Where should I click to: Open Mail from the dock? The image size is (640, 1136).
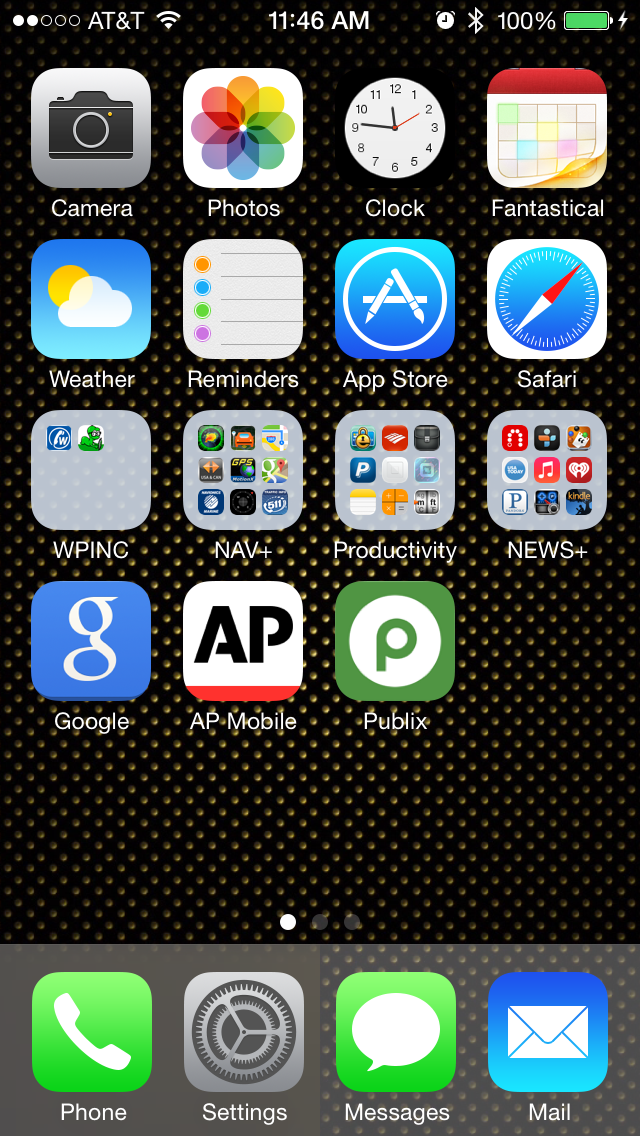tap(548, 1032)
